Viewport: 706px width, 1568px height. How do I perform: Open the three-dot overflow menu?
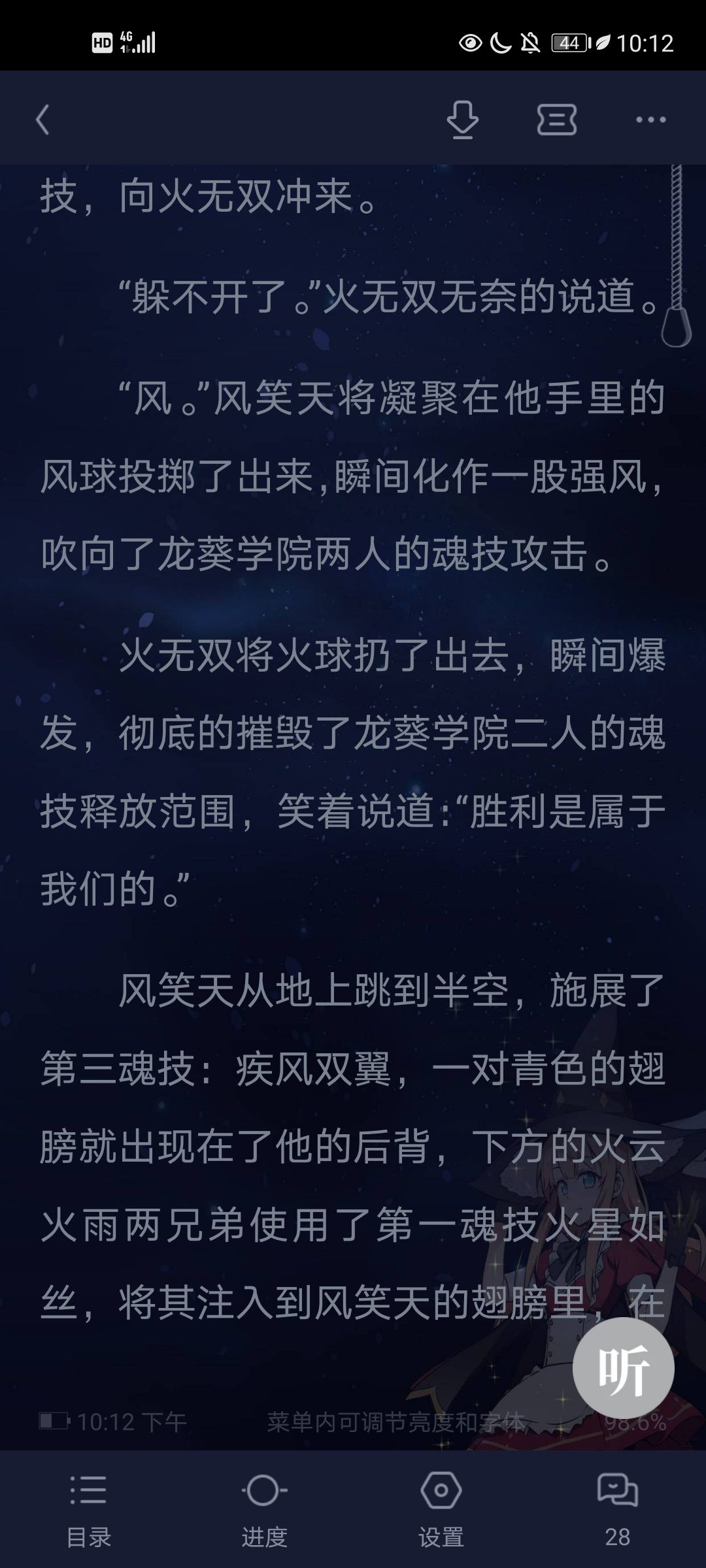[651, 120]
